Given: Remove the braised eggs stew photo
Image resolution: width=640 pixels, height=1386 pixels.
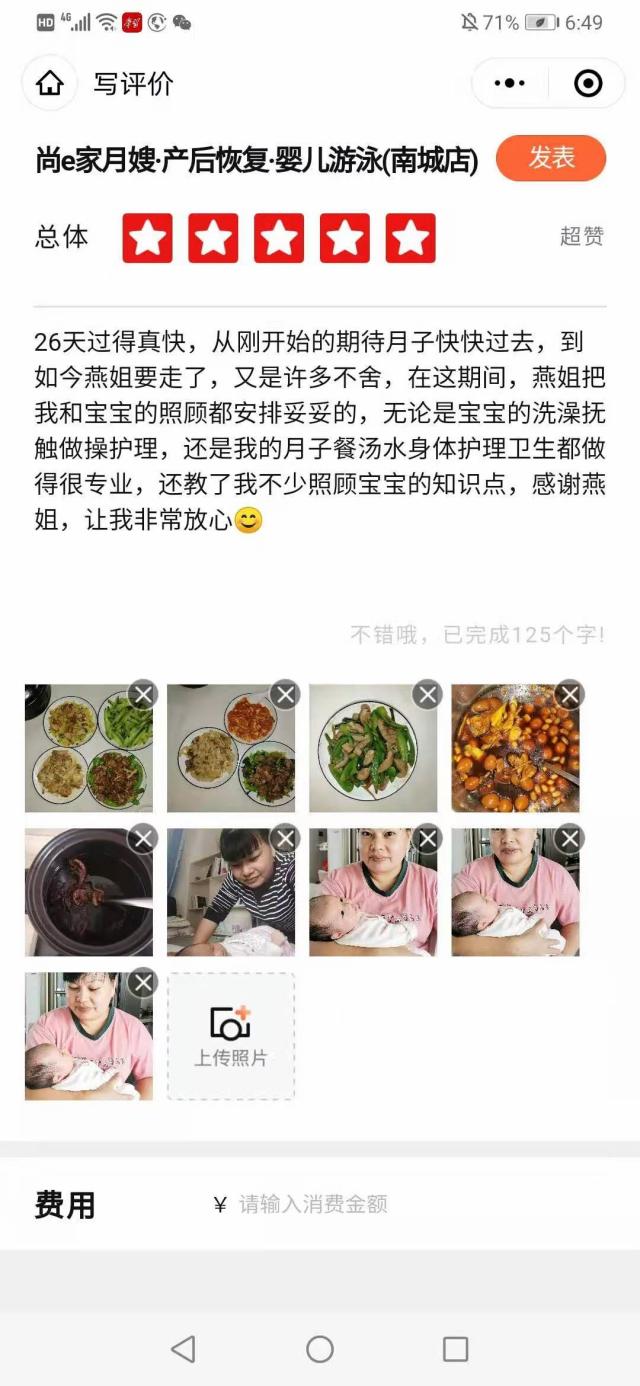Looking at the screenshot, I should click(x=569, y=694).
